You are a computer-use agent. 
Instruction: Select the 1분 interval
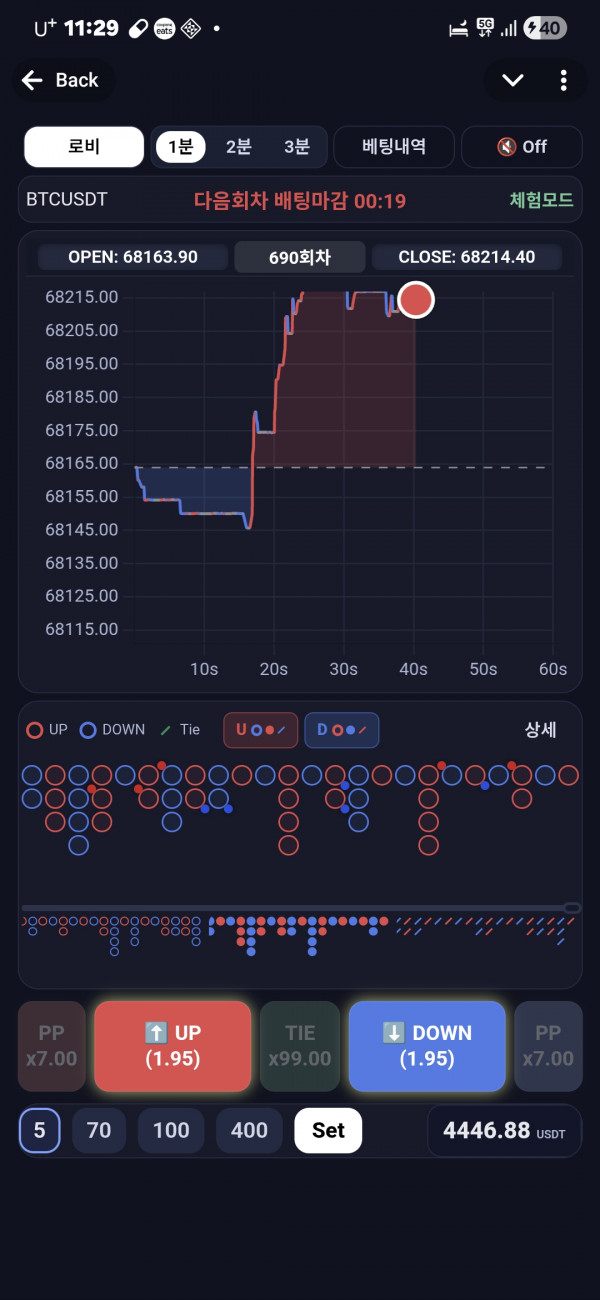coord(181,147)
